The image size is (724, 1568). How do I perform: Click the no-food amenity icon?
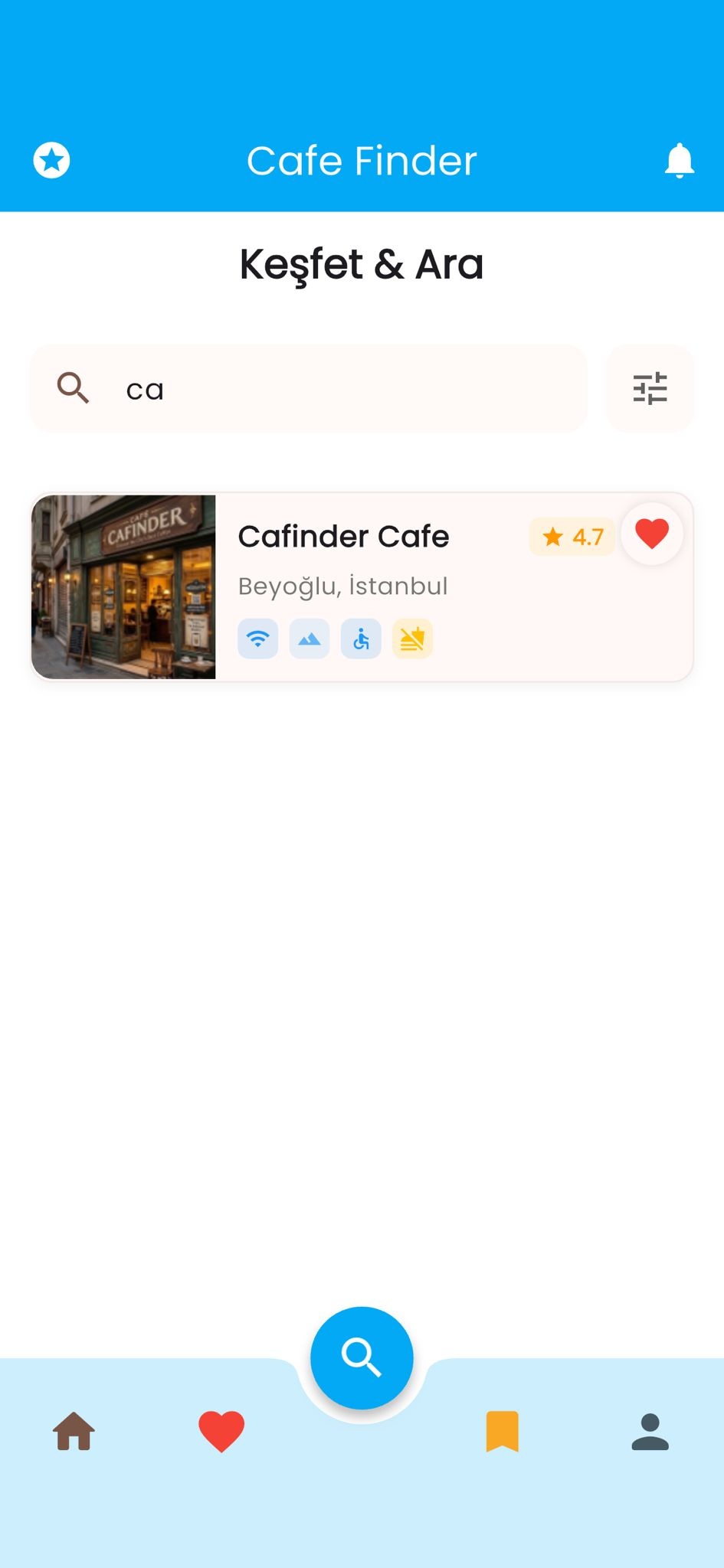(412, 639)
